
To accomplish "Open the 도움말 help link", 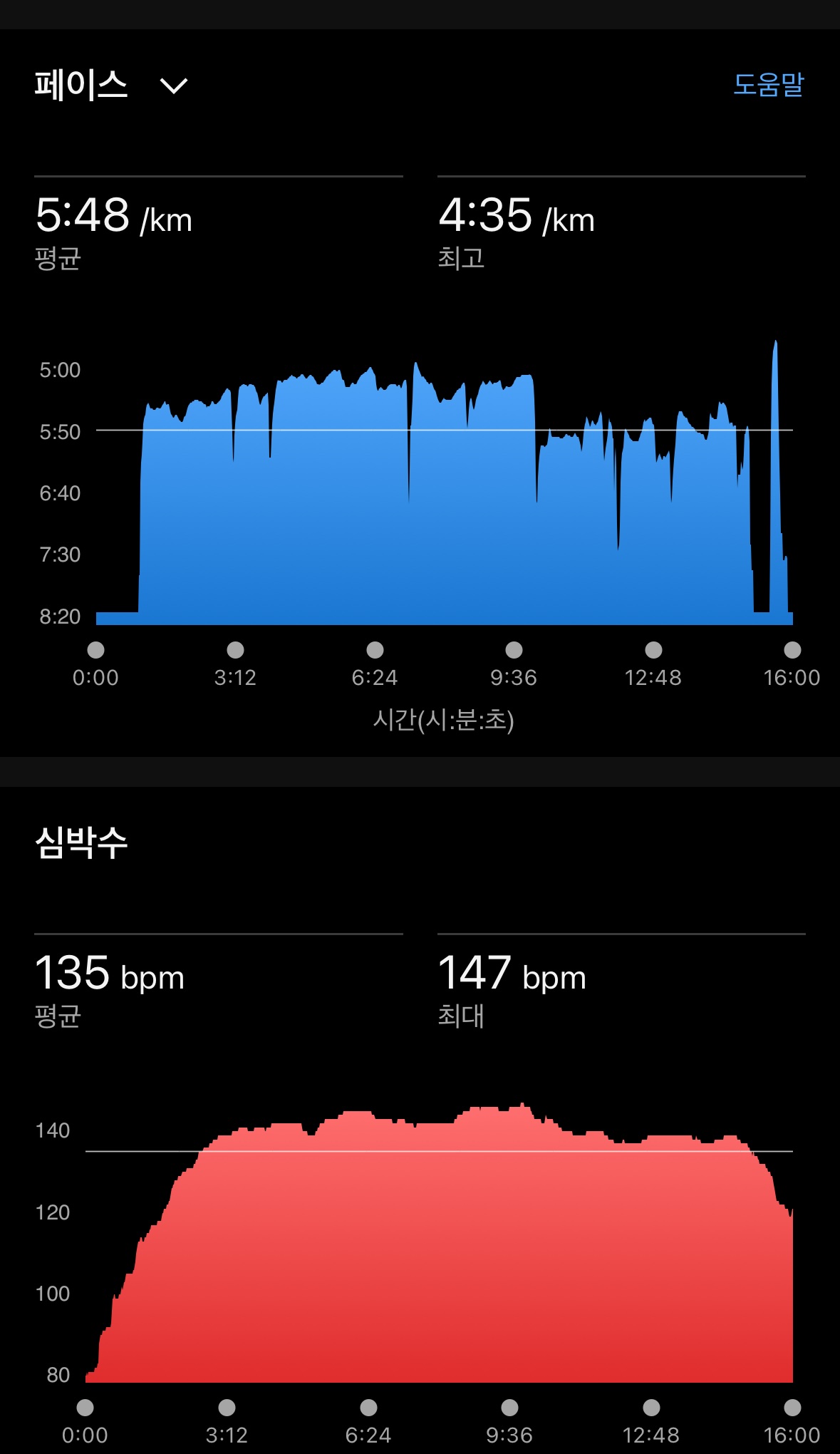I will click(x=768, y=85).
